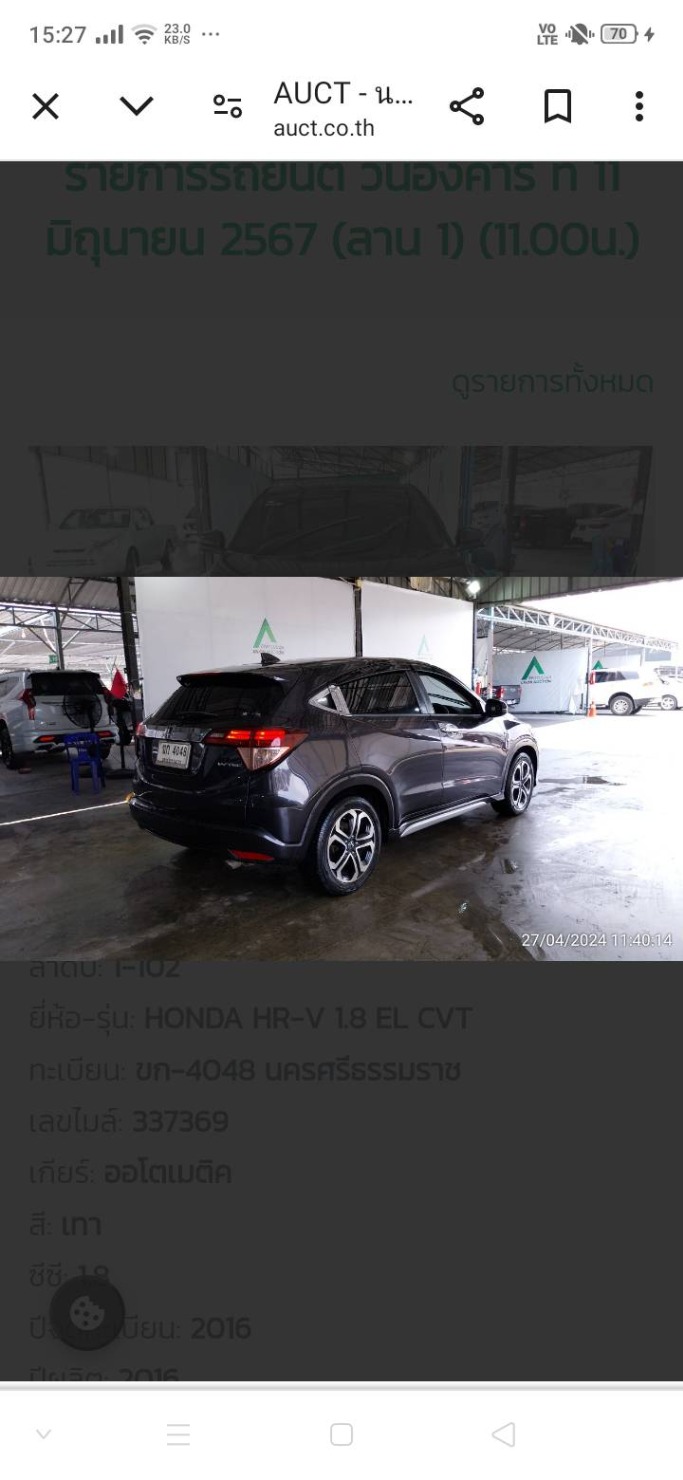
Task: Open the site settings icon beside auct.co.th
Action: point(227,106)
